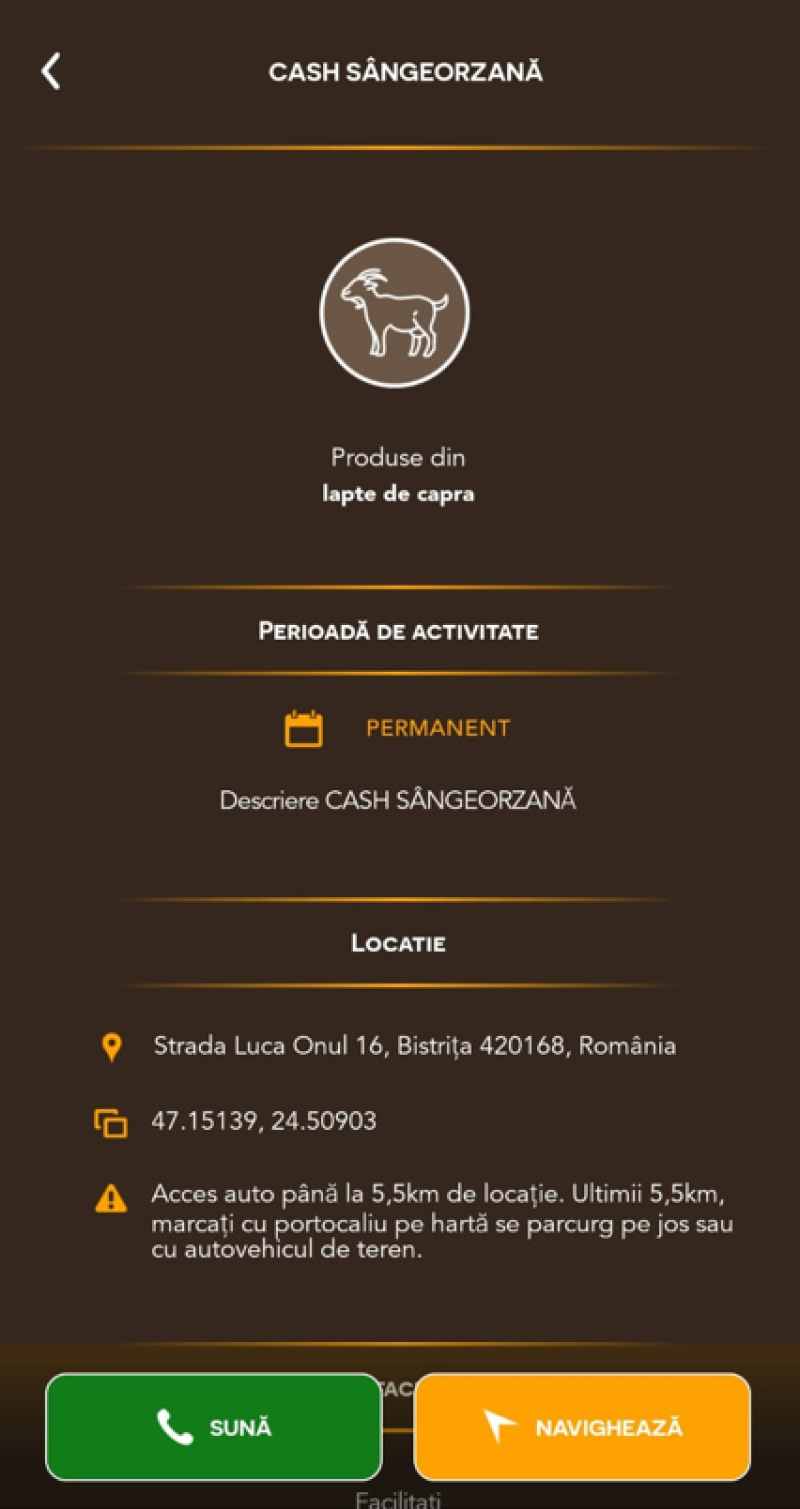Click the PERMANENT activity label
Viewport: 800px width, 1509px height.
pos(438,727)
